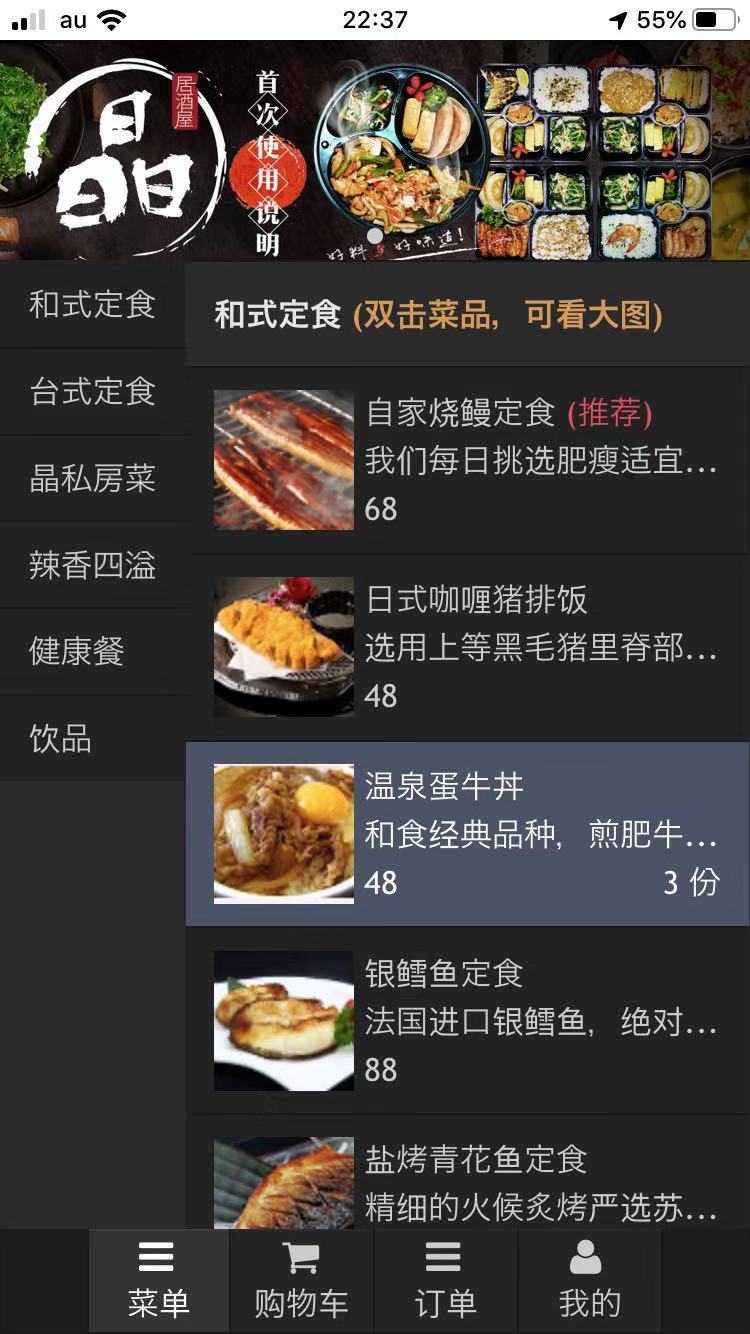Switch to the 台式定食 category

point(93,391)
